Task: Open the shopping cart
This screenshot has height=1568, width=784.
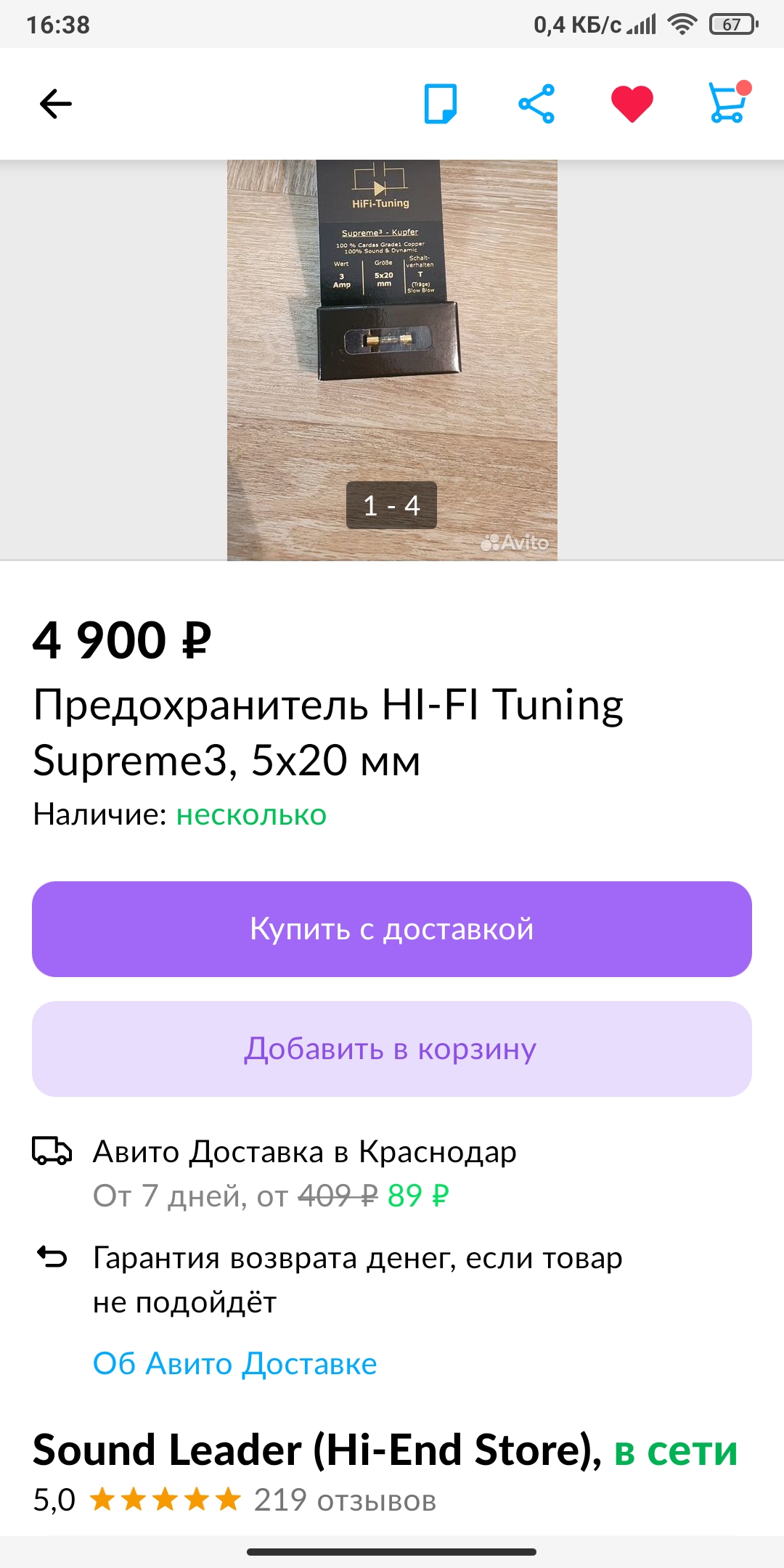Action: tap(728, 102)
